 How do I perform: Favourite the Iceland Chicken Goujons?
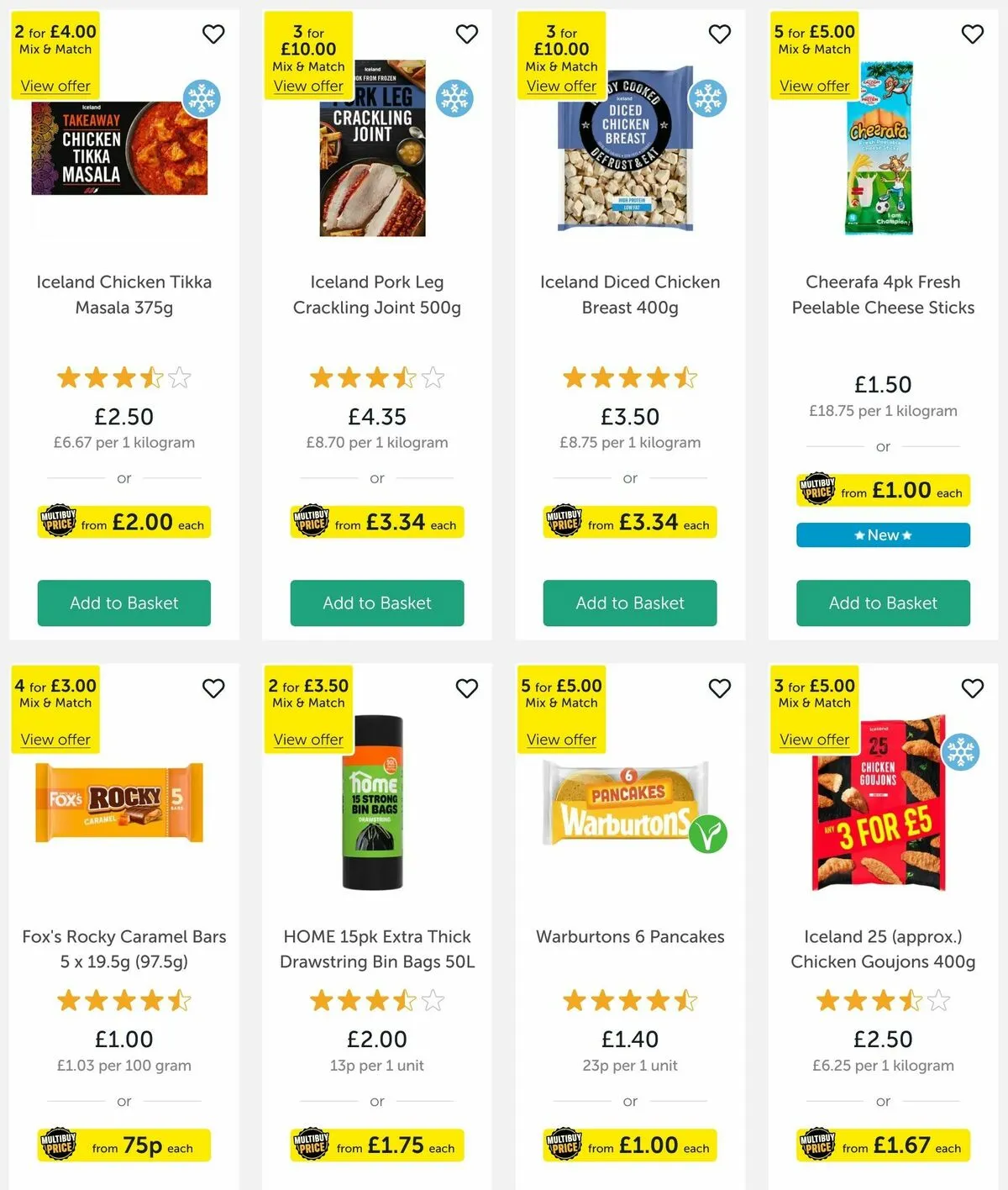tap(972, 688)
